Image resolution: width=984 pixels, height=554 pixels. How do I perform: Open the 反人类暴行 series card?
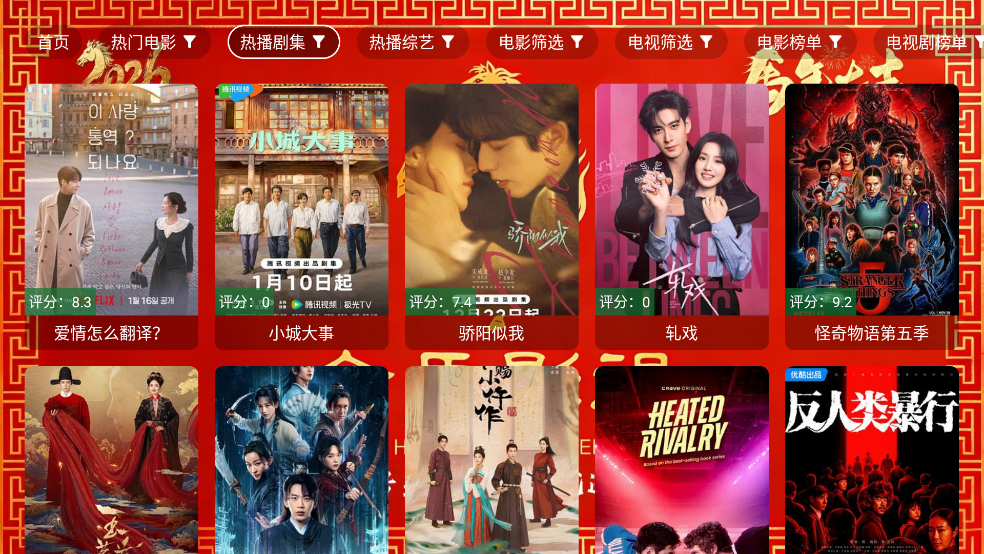(x=871, y=460)
